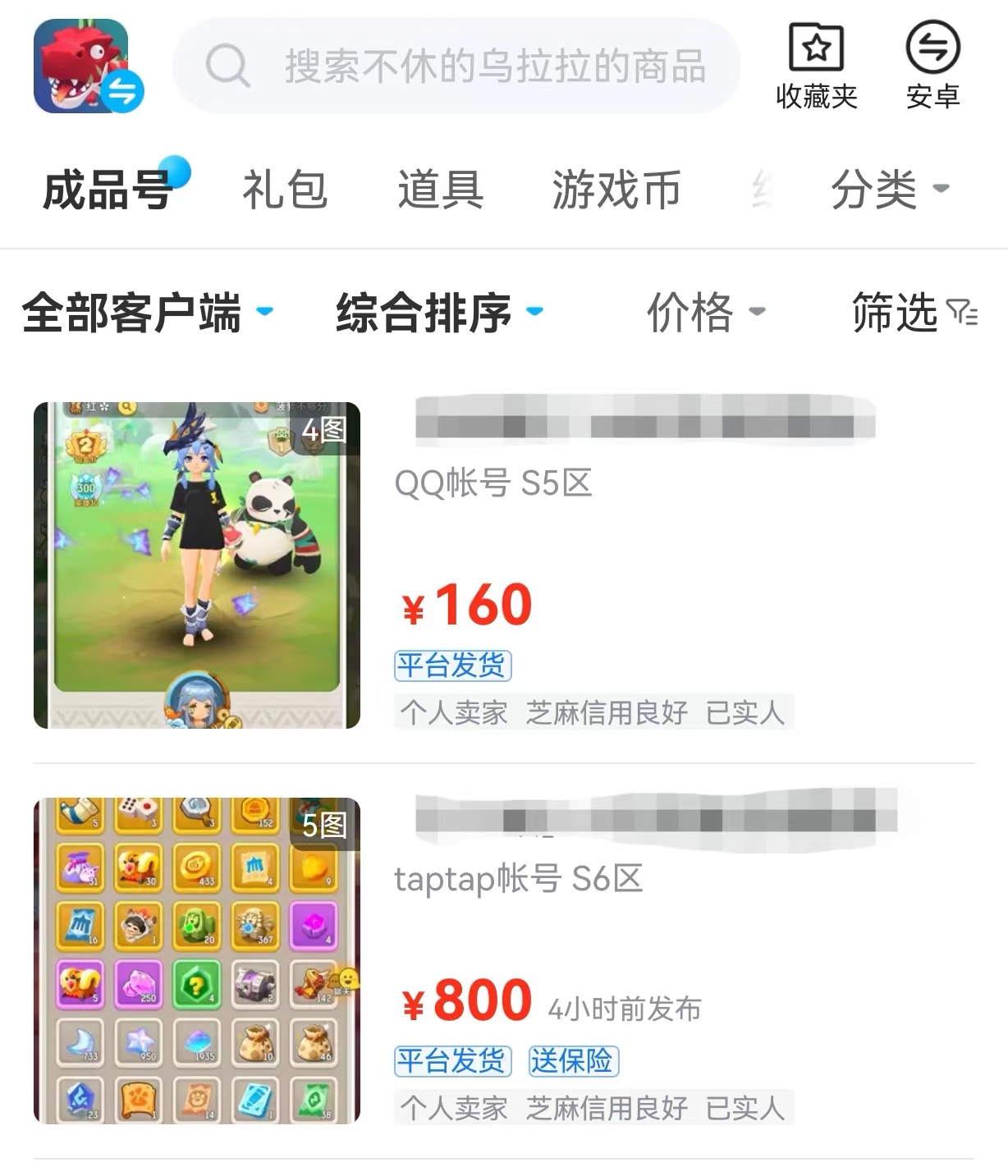Image resolution: width=1008 pixels, height=1176 pixels.
Task: Open the product search box
Action: pos(456,66)
